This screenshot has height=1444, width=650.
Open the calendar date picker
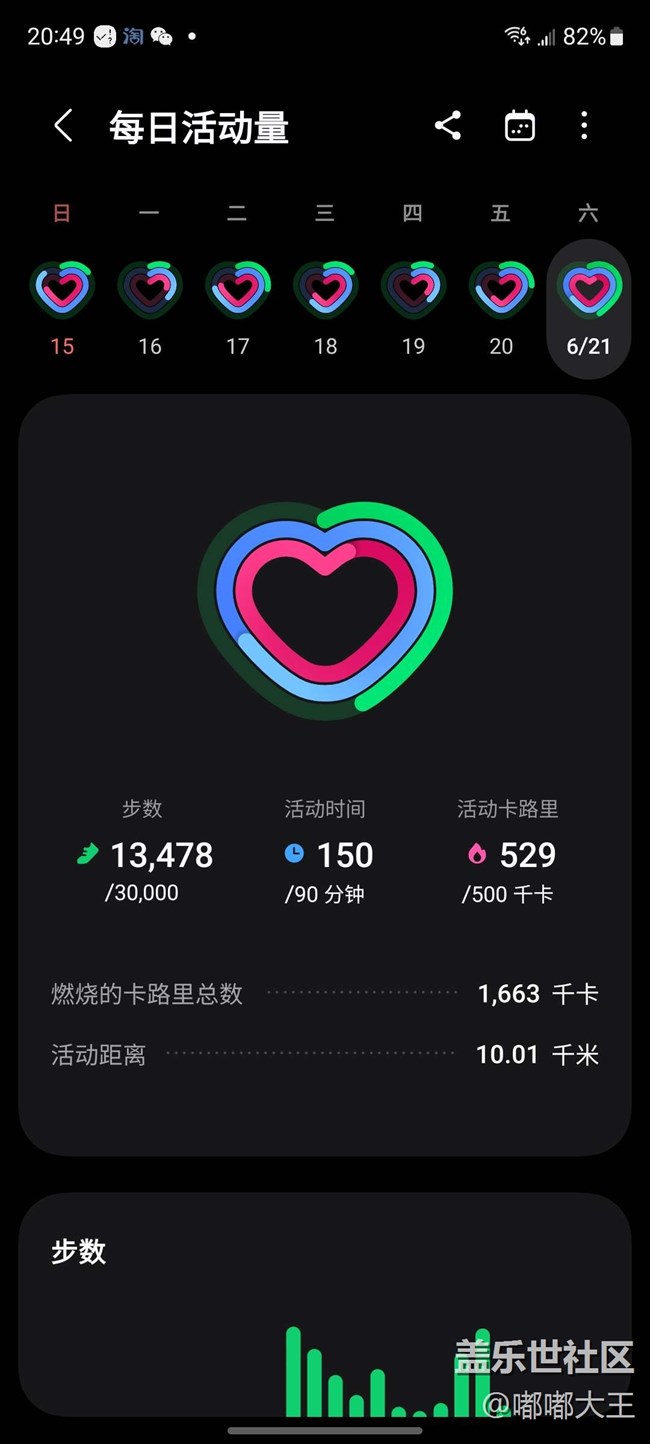click(x=520, y=126)
